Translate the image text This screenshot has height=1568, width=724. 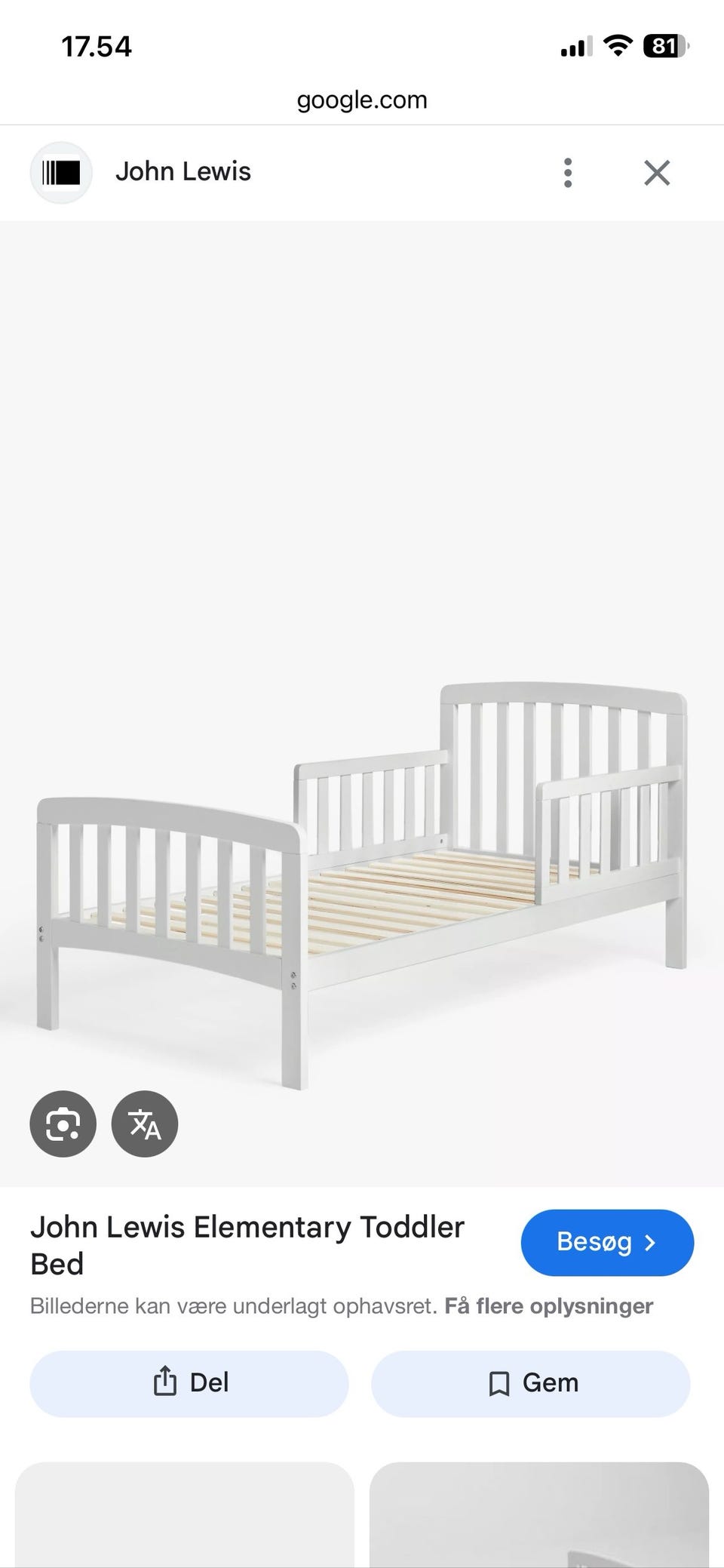pyautogui.click(x=145, y=1124)
